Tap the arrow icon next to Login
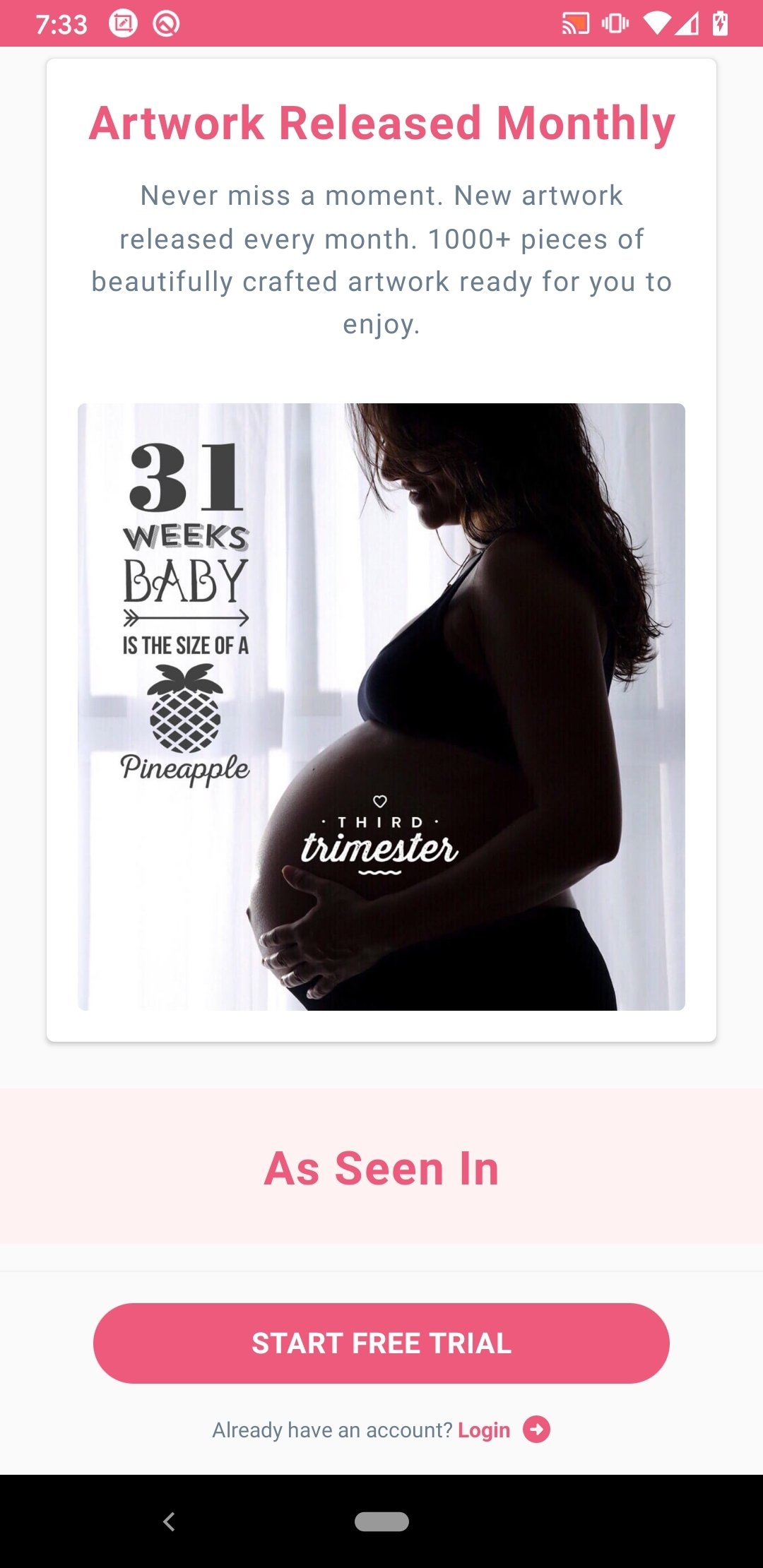This screenshot has width=763, height=1568. click(x=536, y=1430)
